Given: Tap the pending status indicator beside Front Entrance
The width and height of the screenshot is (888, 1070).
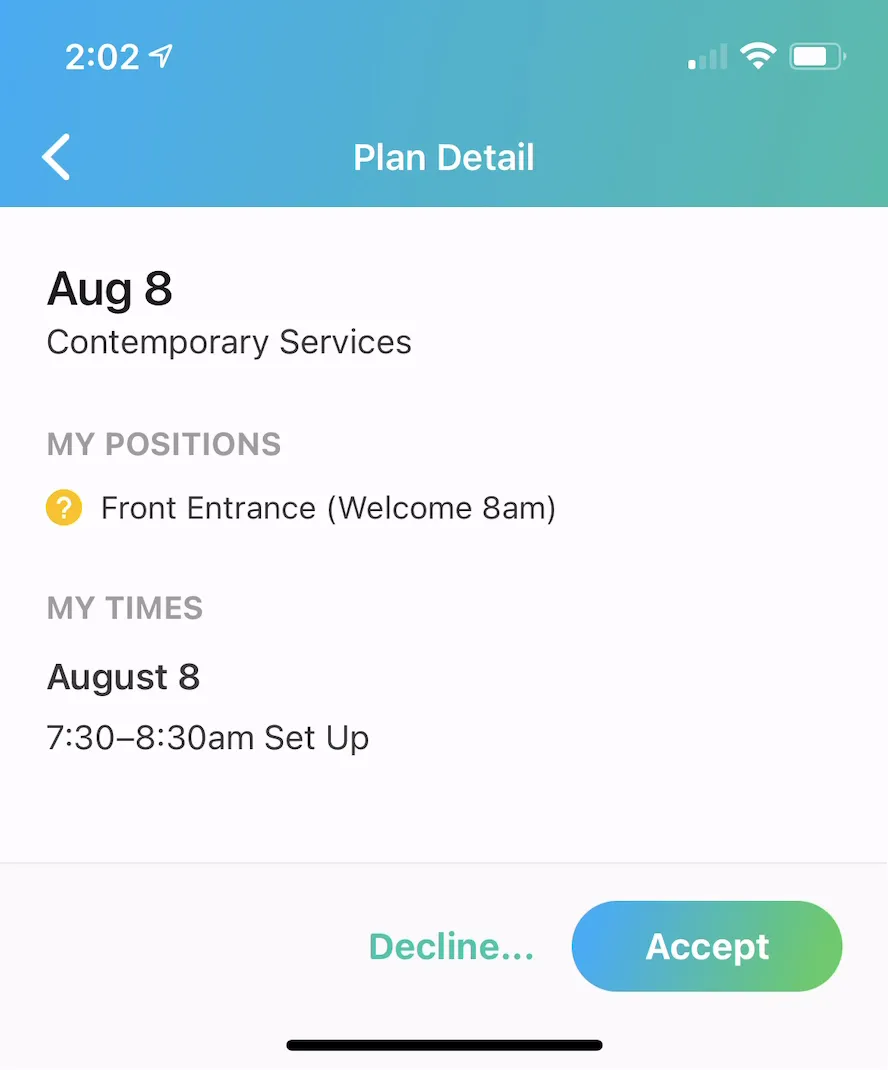Looking at the screenshot, I should (63, 507).
